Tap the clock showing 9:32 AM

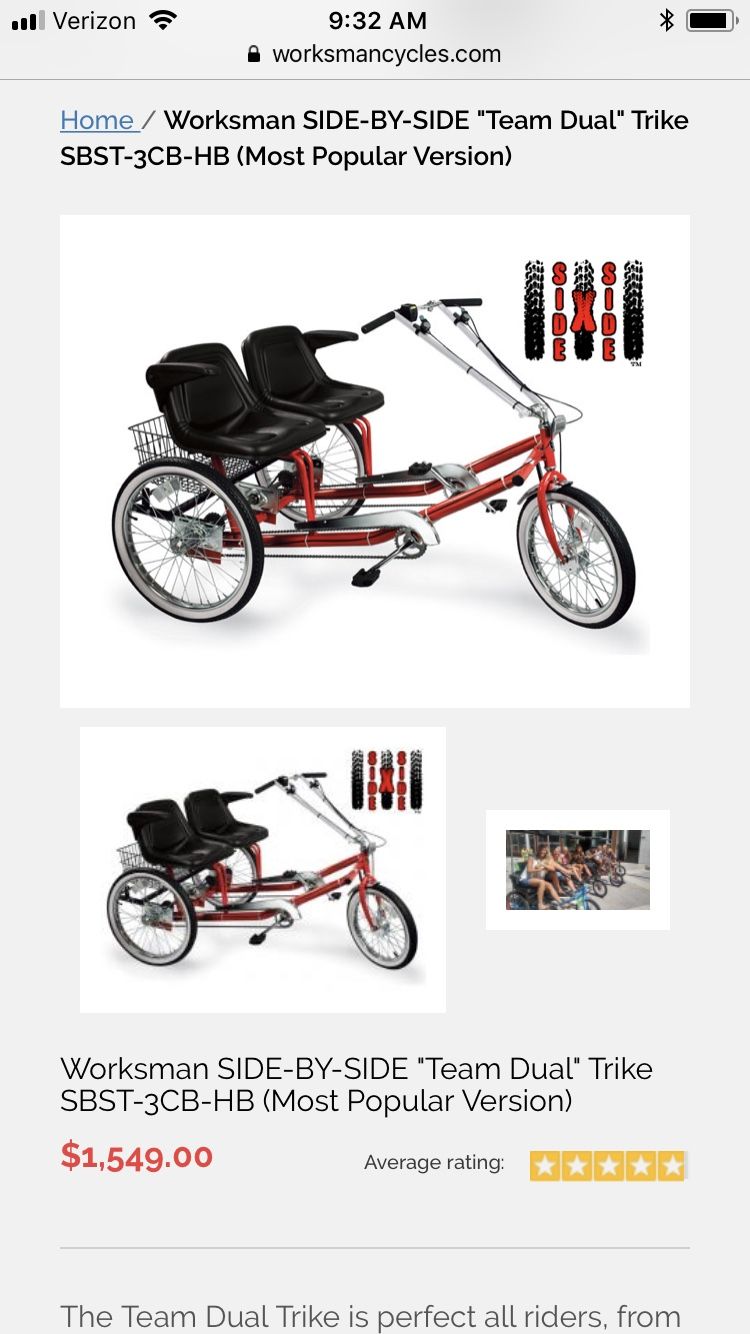[375, 20]
